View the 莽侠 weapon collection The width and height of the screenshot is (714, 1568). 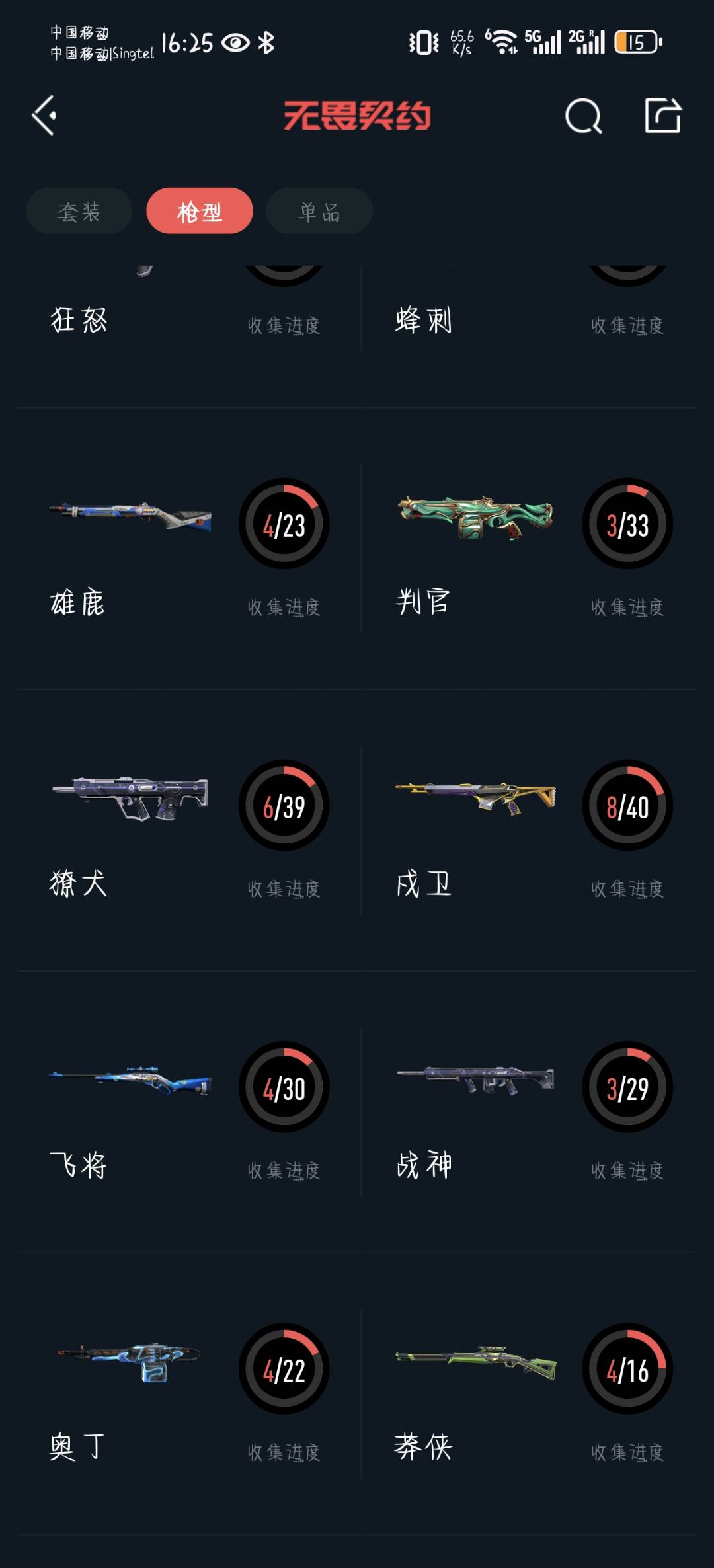point(529,1393)
